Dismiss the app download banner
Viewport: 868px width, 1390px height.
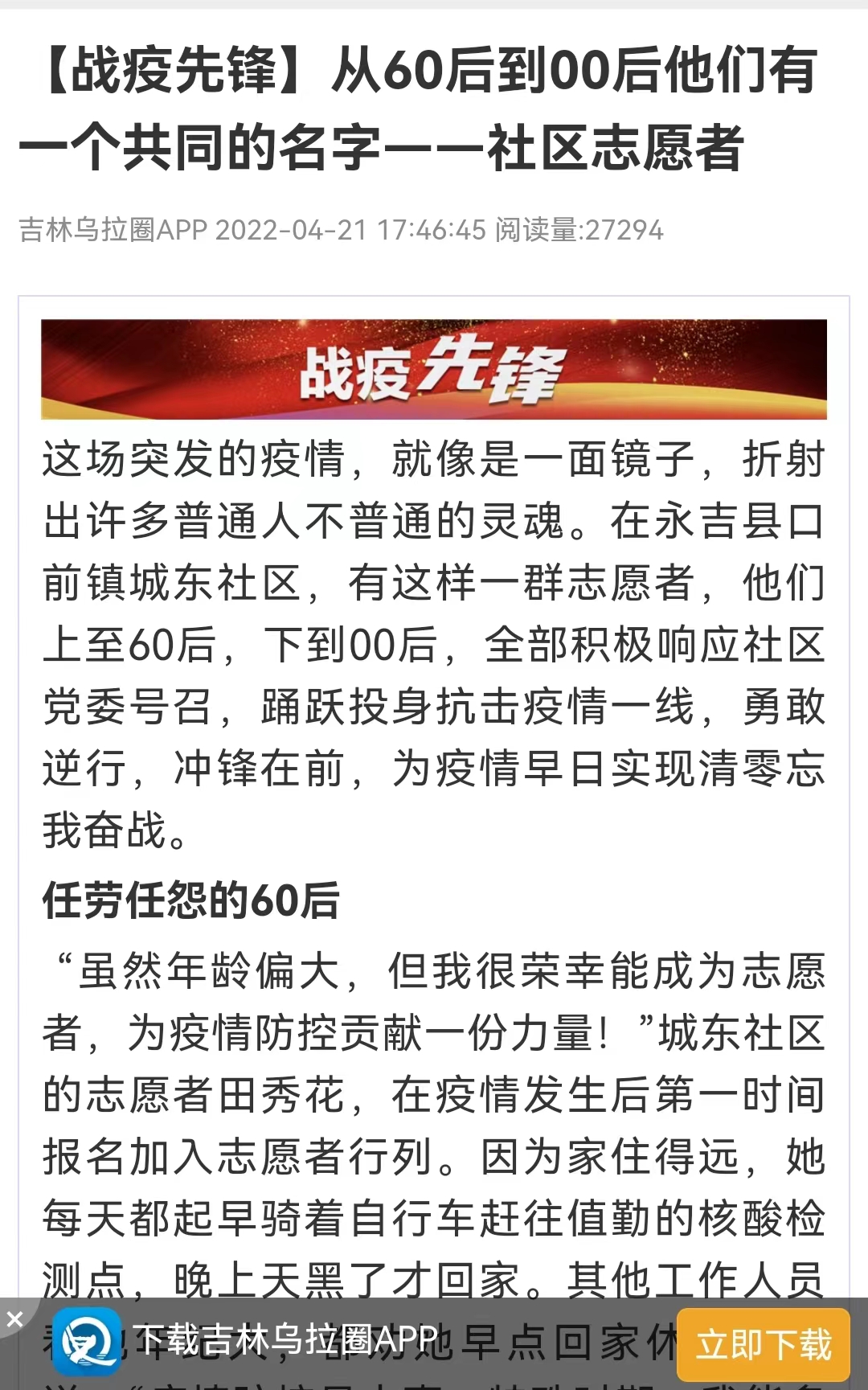pyautogui.click(x=14, y=1318)
